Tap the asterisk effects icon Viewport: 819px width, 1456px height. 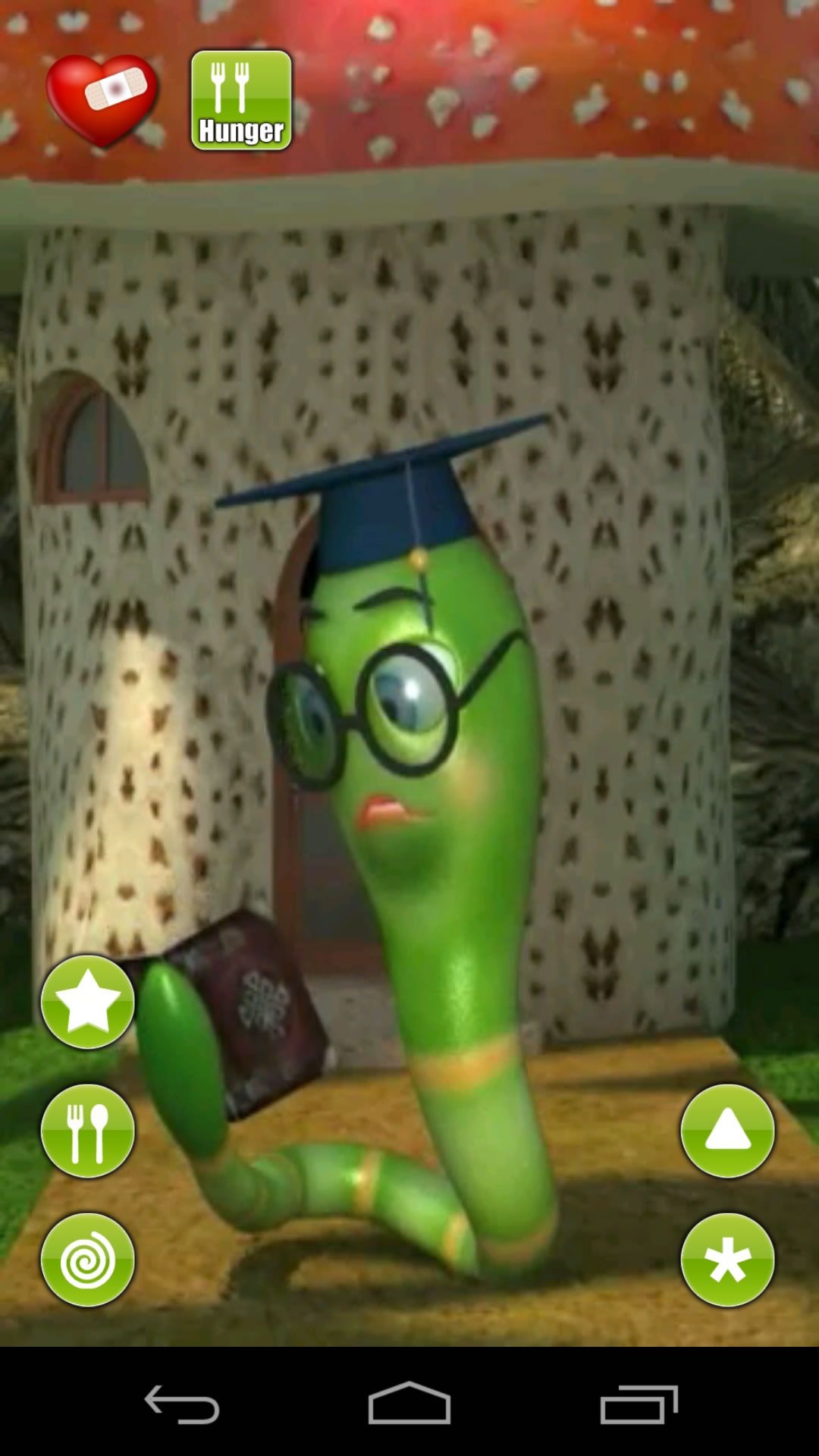click(728, 1259)
